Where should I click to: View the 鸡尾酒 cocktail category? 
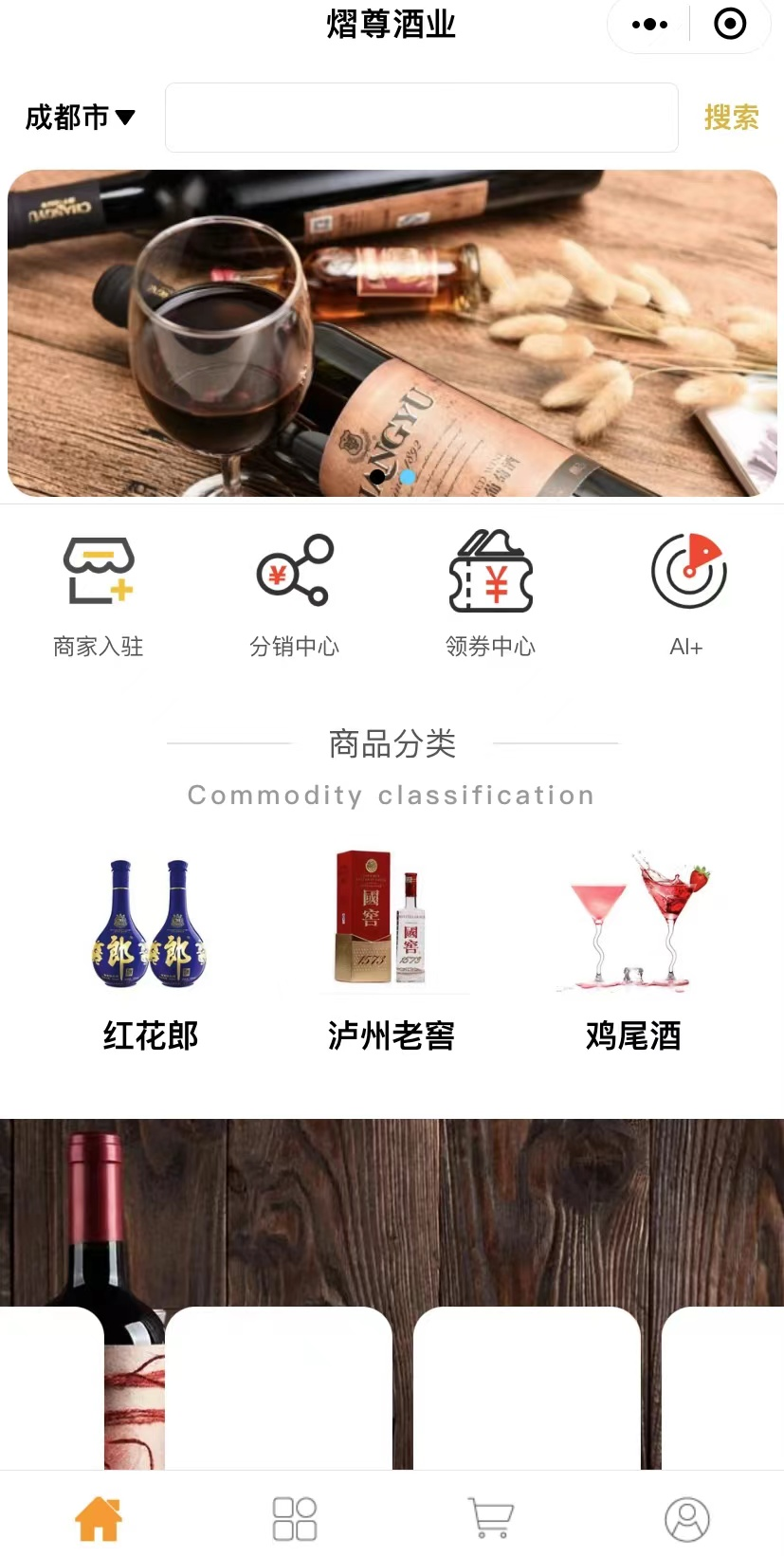(633, 953)
